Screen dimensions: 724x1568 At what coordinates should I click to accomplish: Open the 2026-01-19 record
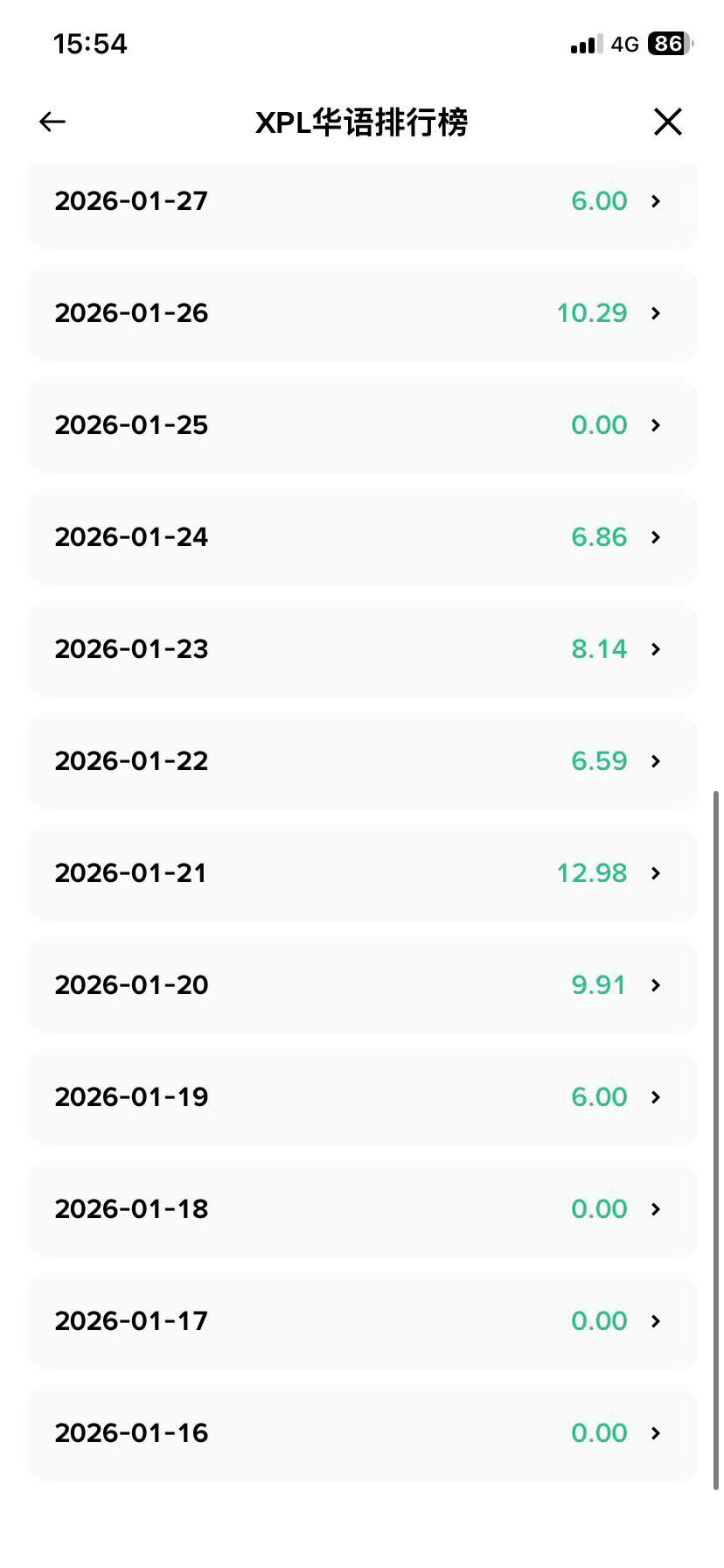(361, 1097)
